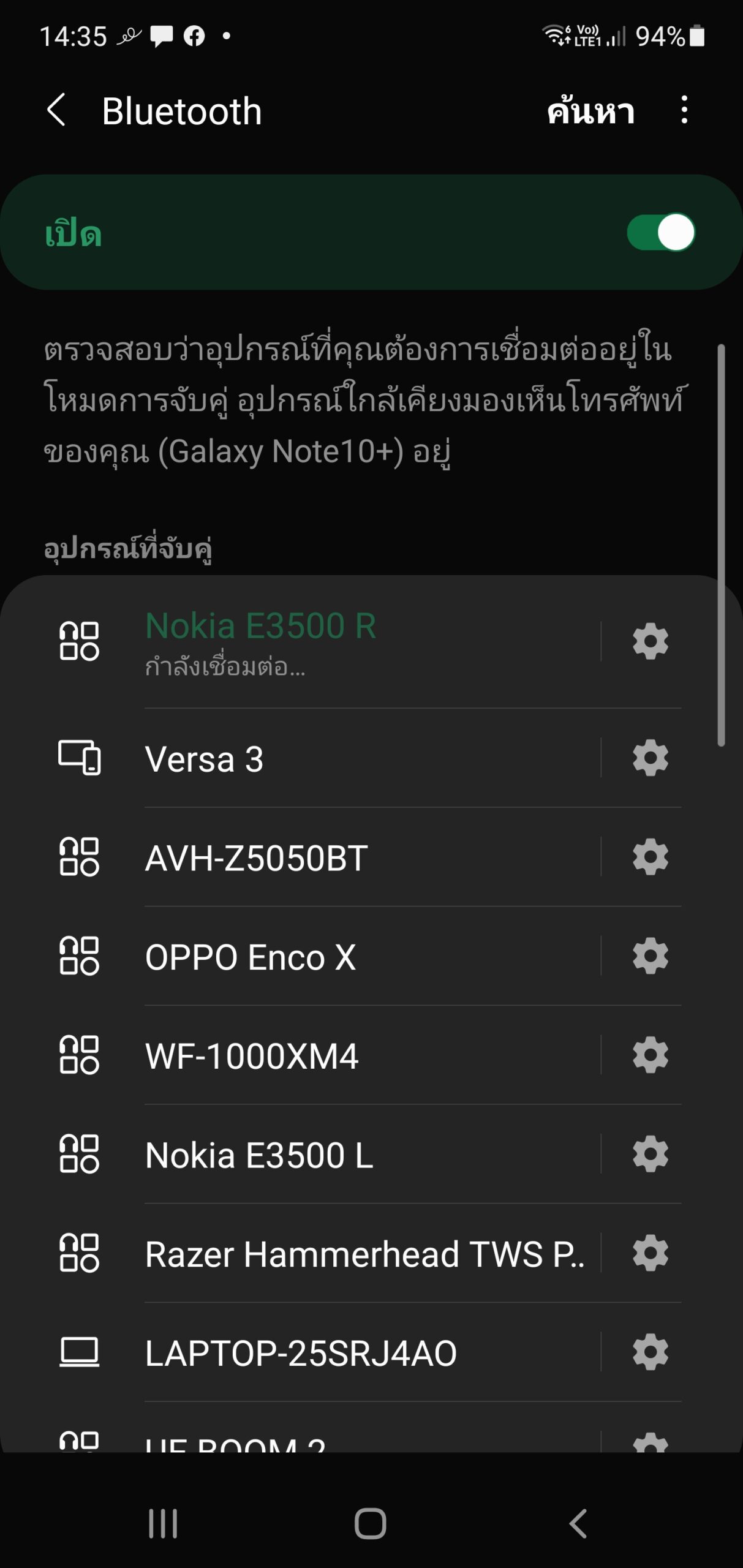The height and width of the screenshot is (1568, 743).
Task: Open settings gear for Nokia E3500 L
Action: (x=650, y=1155)
